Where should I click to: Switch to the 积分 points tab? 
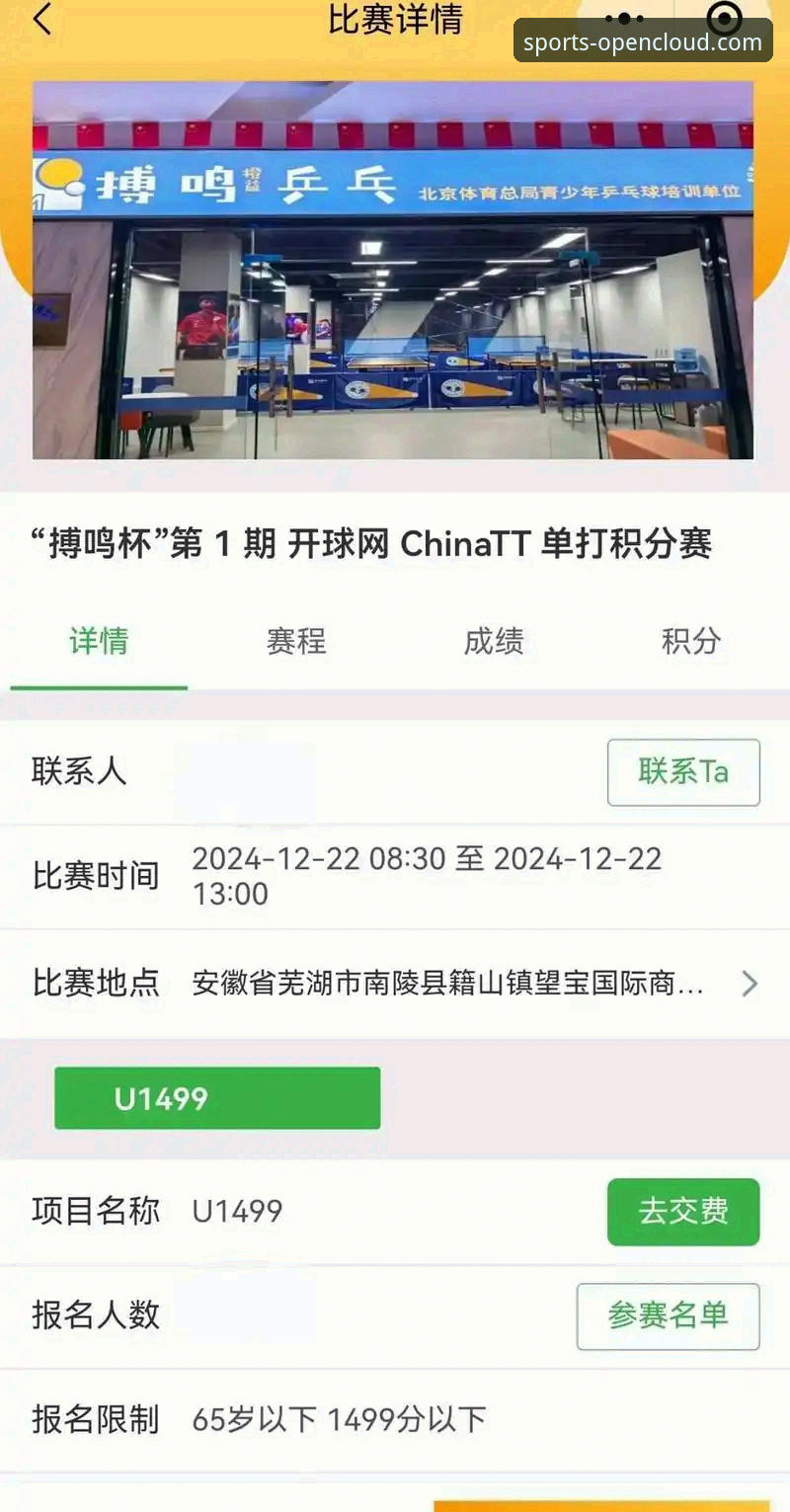[691, 642]
